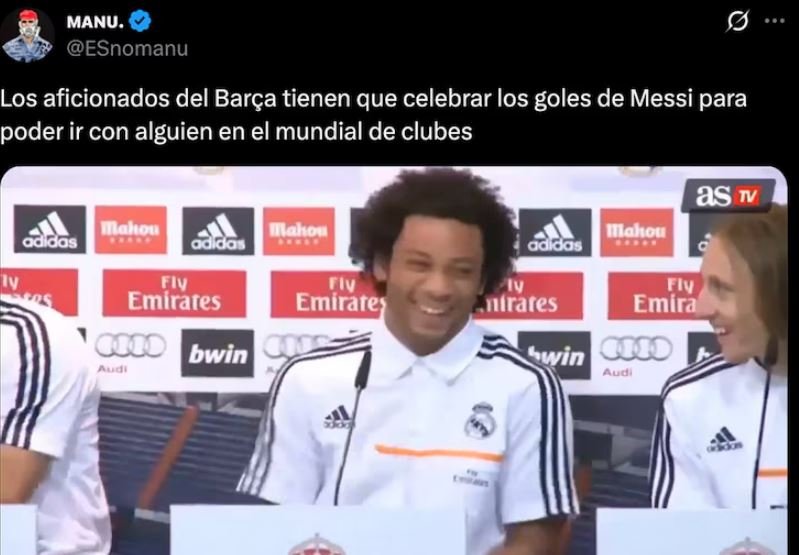Tap the Grok explain icon
799x555 pixels.
[738, 21]
